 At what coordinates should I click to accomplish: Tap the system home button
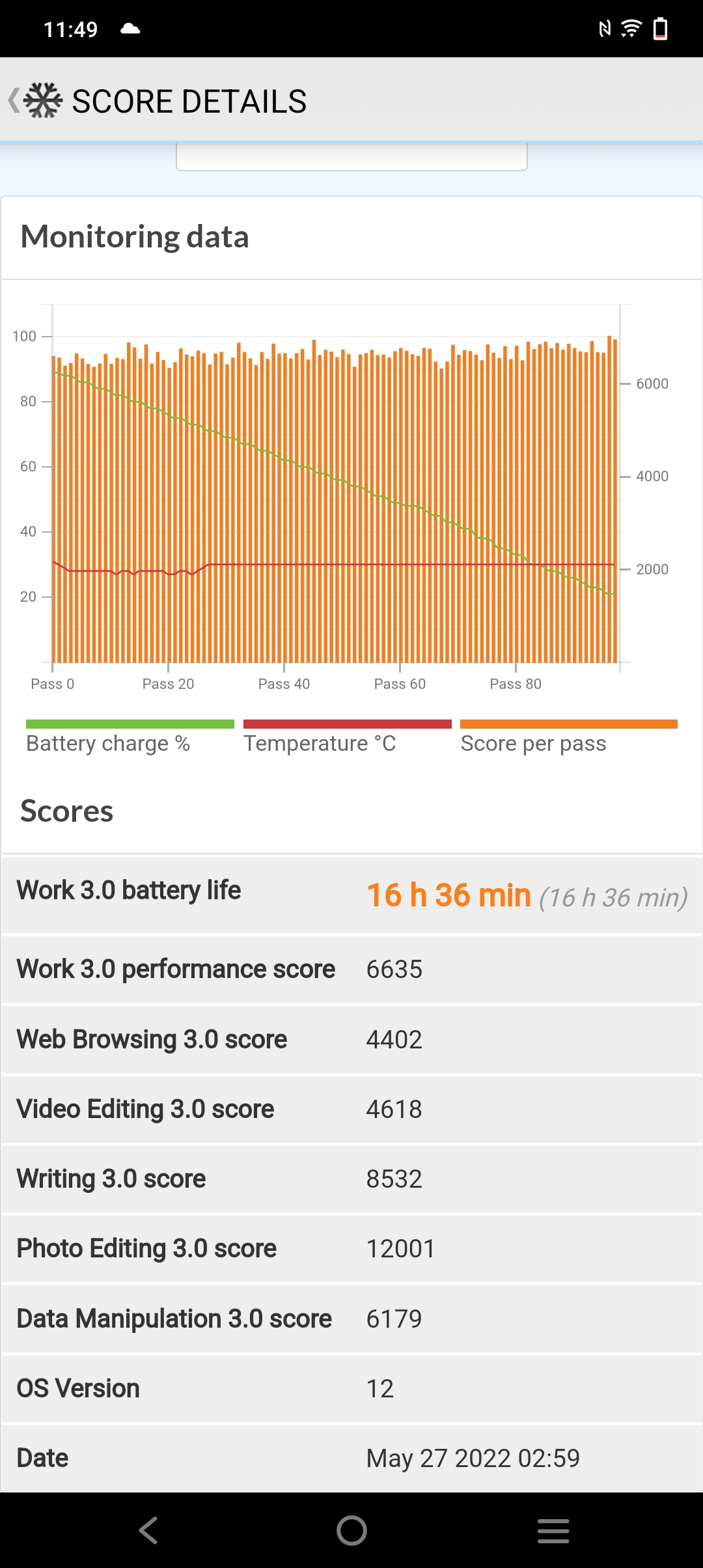pos(351,1530)
